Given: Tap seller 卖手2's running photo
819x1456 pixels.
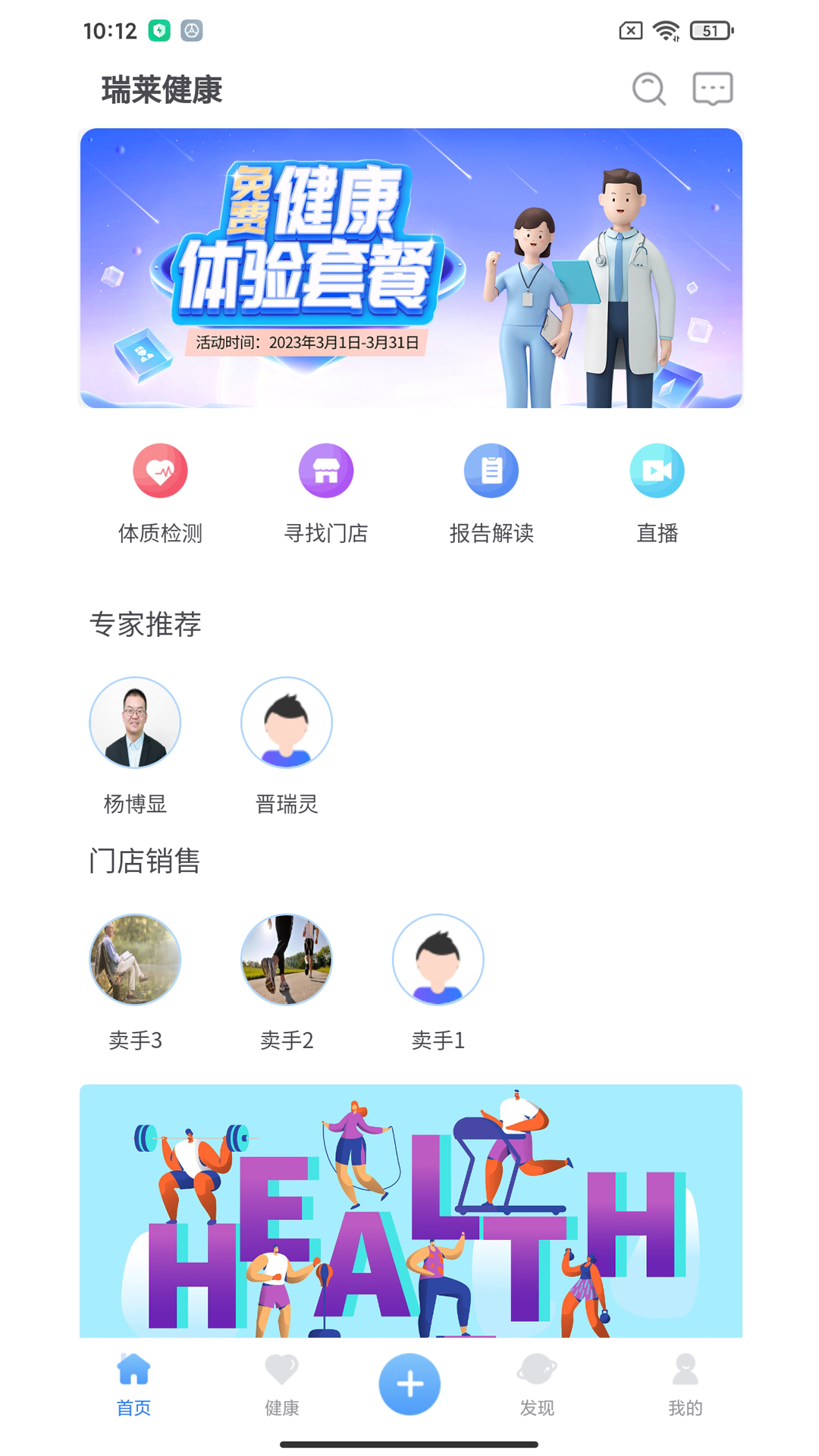Looking at the screenshot, I should click(286, 959).
